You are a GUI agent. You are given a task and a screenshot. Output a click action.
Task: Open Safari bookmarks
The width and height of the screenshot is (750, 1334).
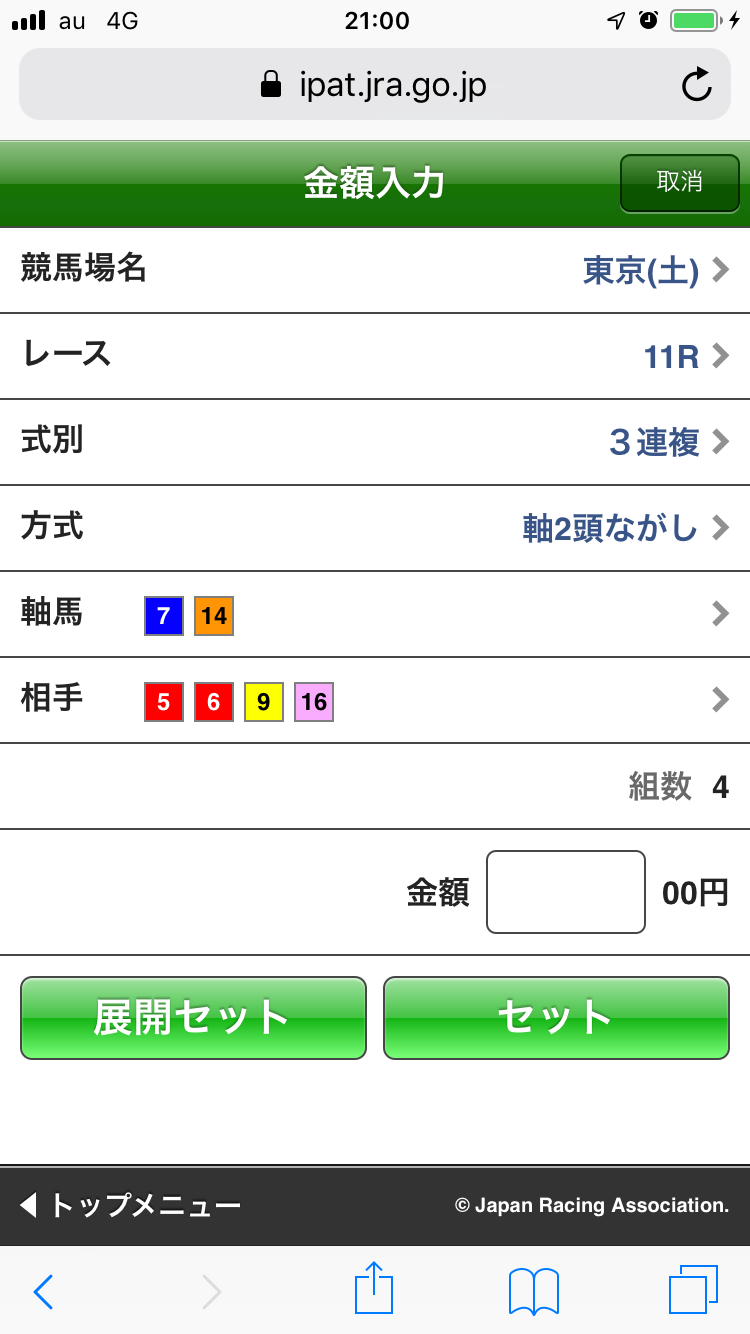pos(532,1291)
